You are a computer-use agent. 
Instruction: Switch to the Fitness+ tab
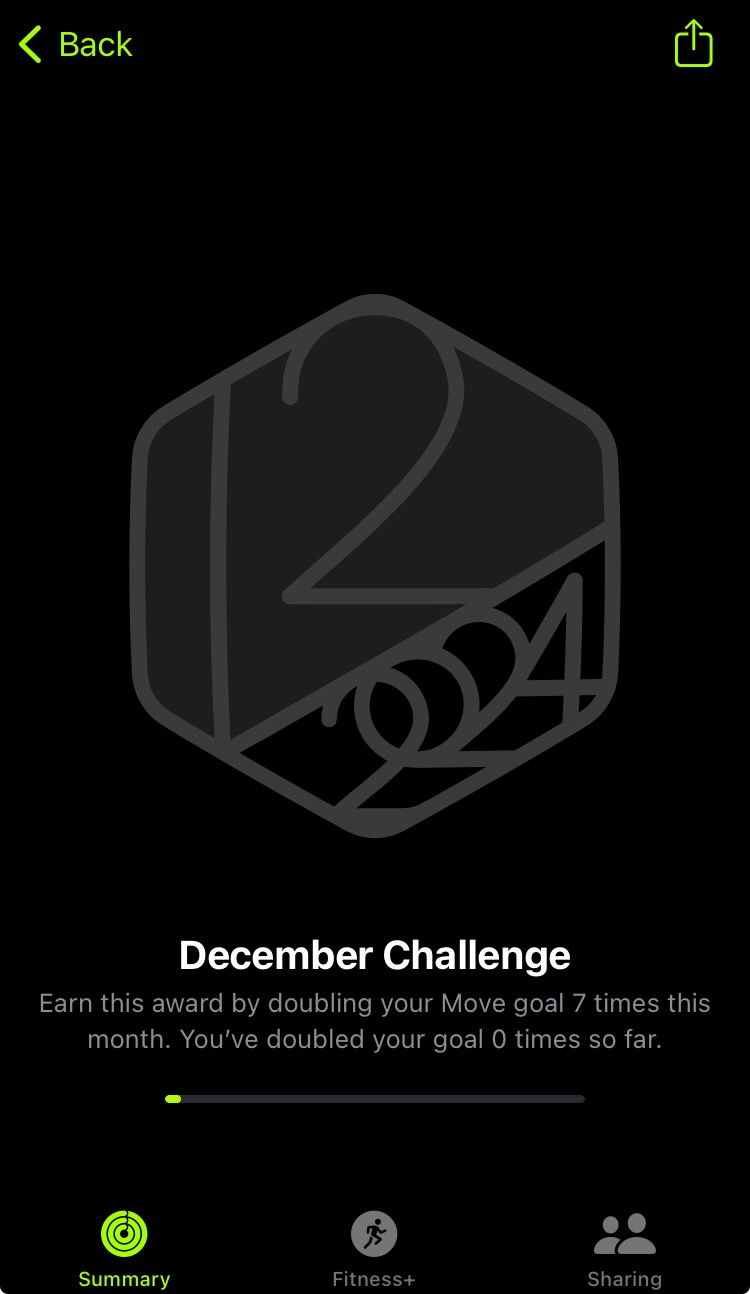pos(373,1245)
